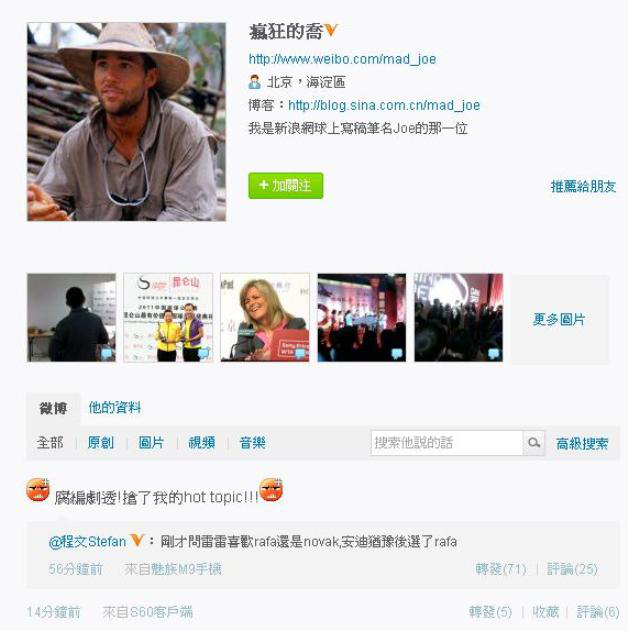Show only 視頻 posts
Viewport: 628px width, 631px height.
pos(202,443)
